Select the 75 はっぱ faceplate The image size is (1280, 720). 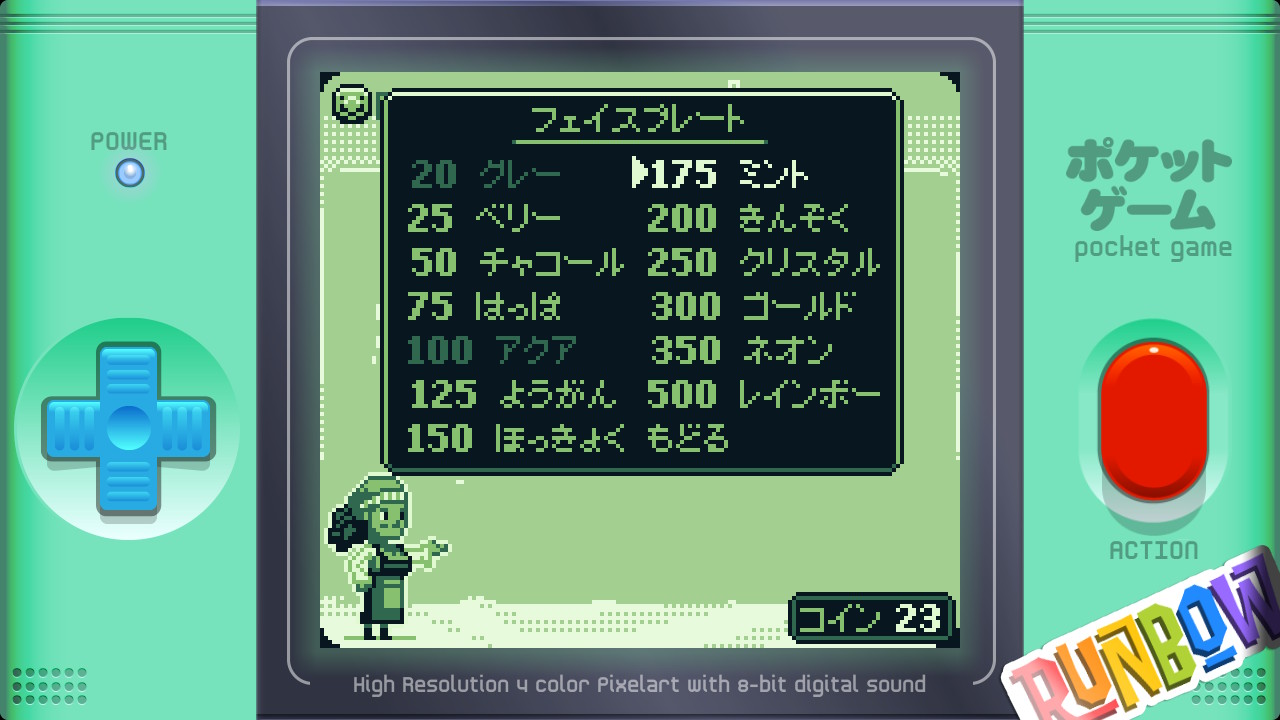pos(484,306)
